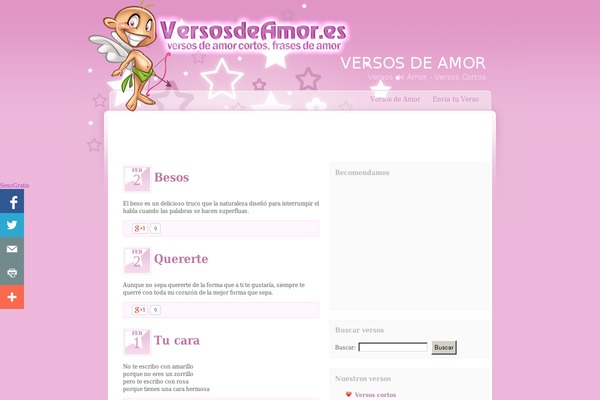Print the page from the sidebar
This screenshot has width=600, height=400.
pyautogui.click(x=12, y=273)
